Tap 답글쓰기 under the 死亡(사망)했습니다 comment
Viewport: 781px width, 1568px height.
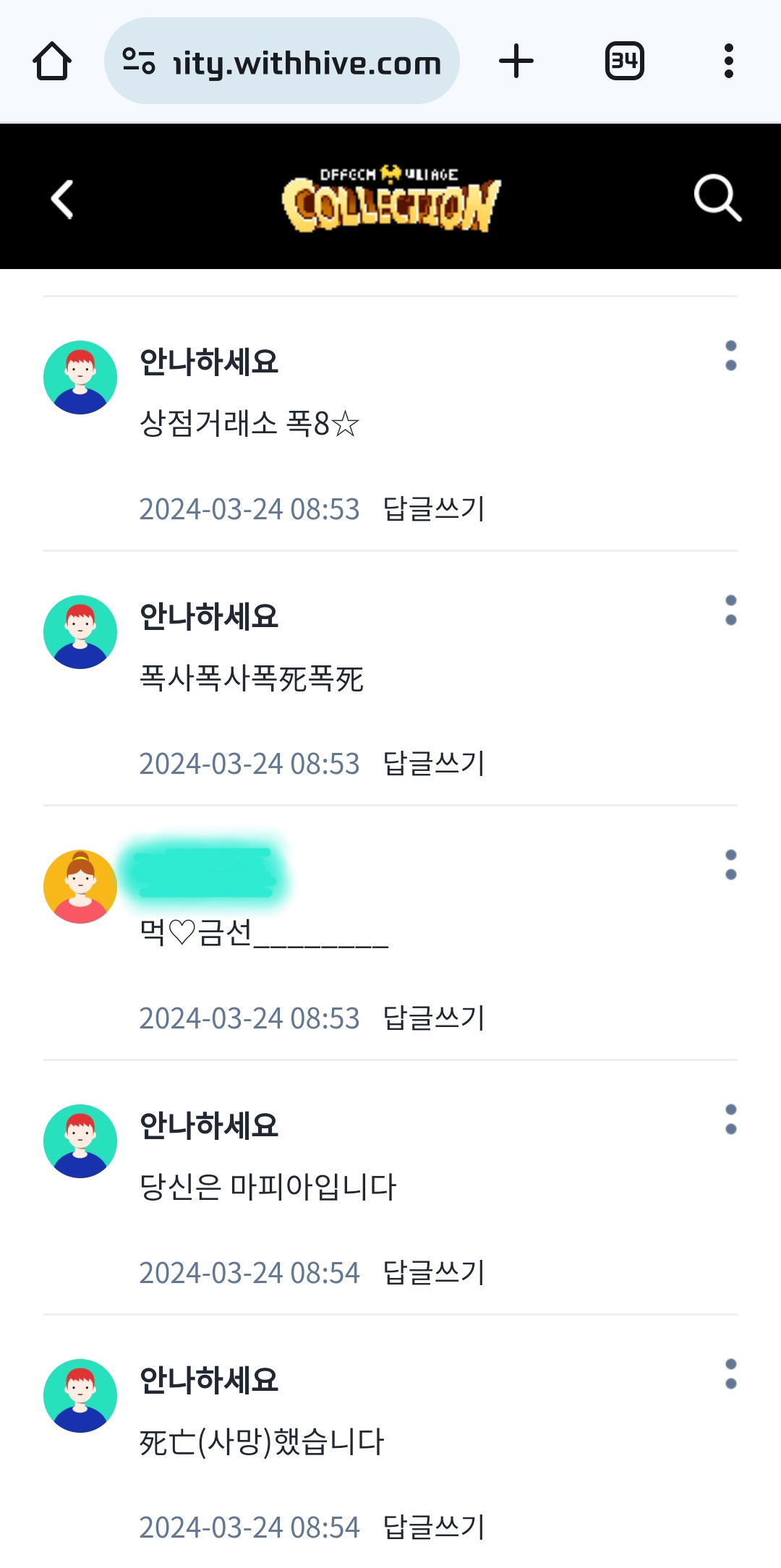433,1527
